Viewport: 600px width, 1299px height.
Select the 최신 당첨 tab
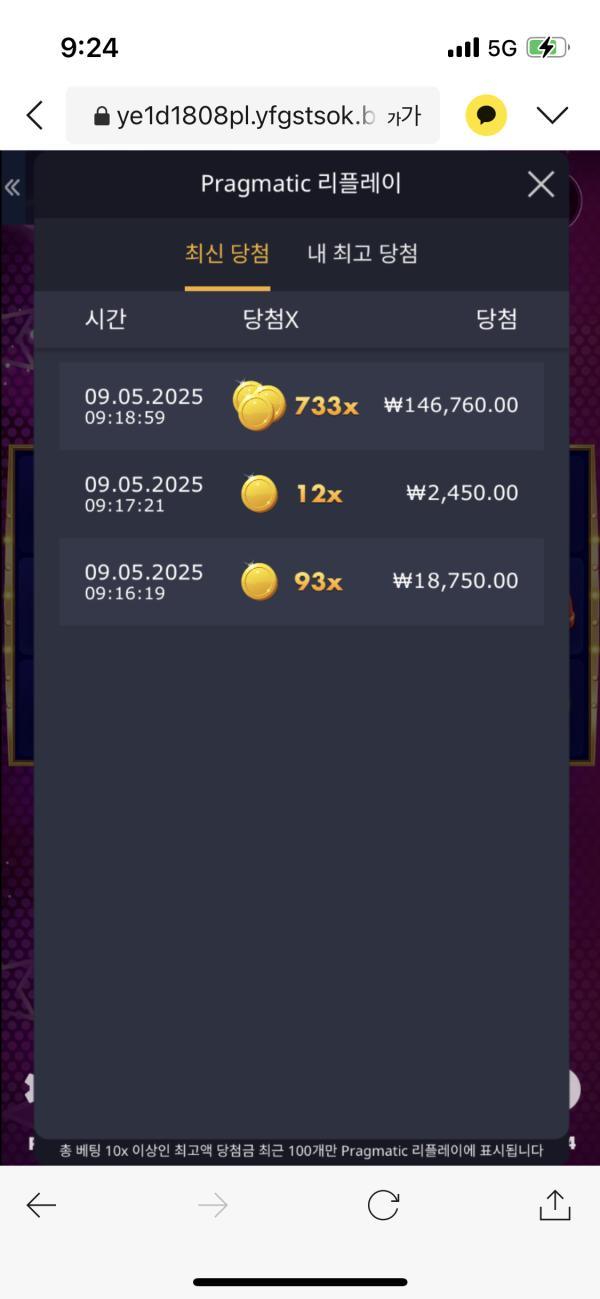click(227, 254)
